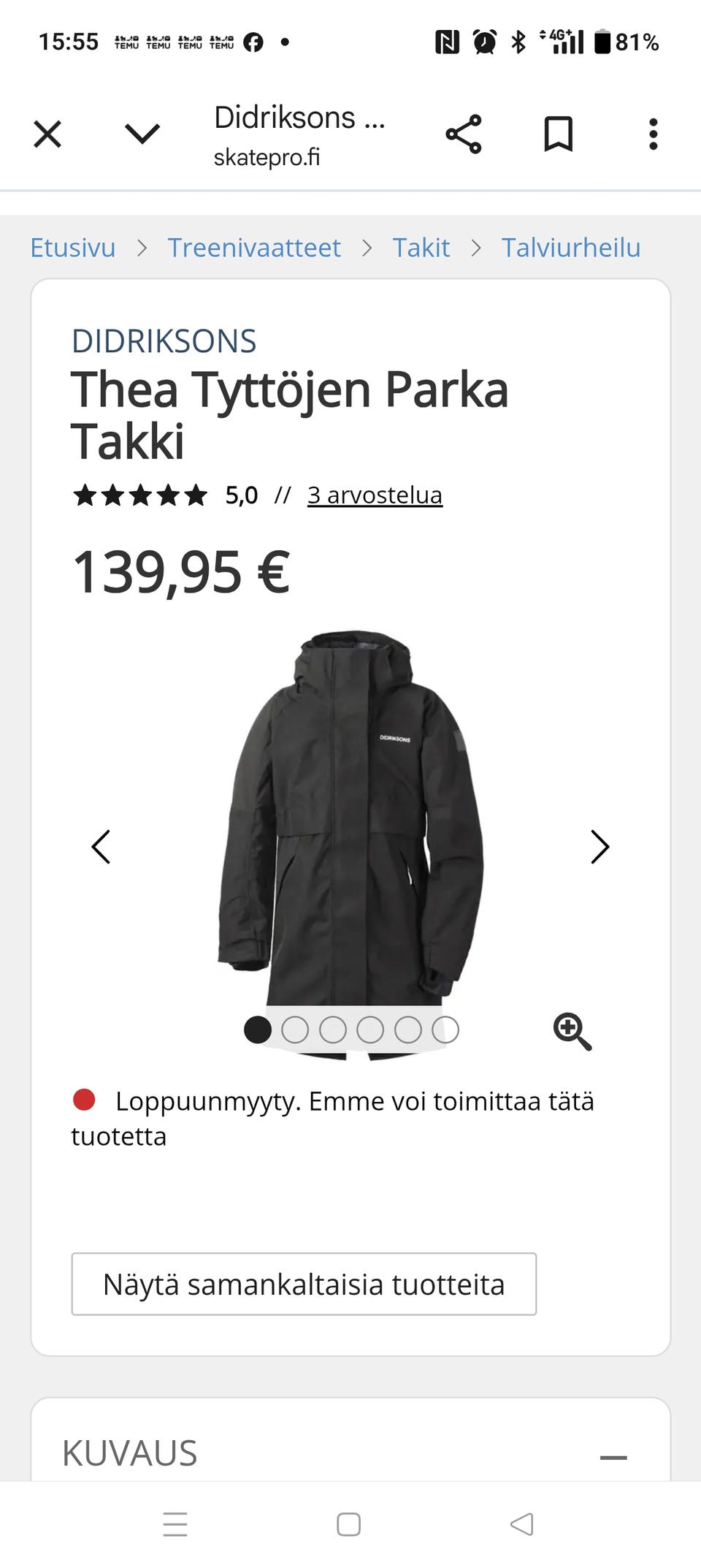Minimize the custom tab with down chevron
This screenshot has height=1568, width=701.
tap(142, 134)
